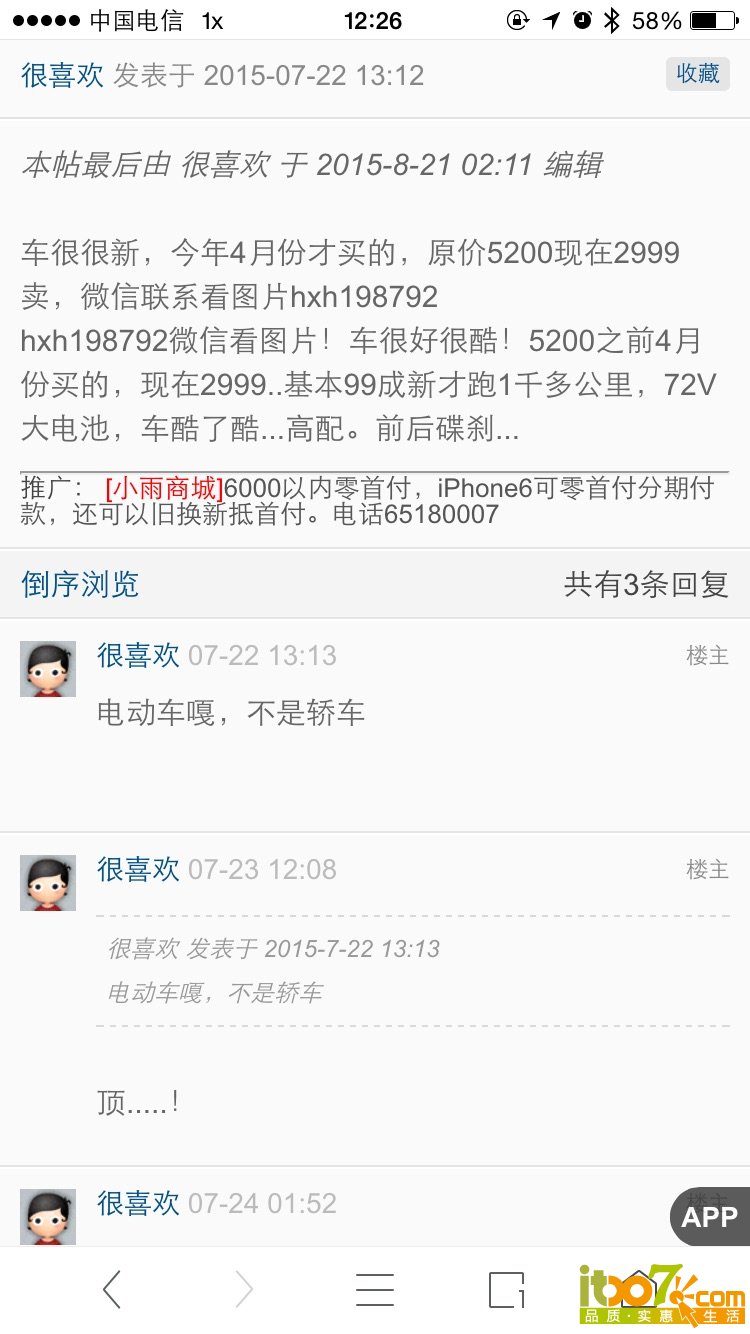
Task: Go back with the browser back arrow
Action: point(112,1290)
